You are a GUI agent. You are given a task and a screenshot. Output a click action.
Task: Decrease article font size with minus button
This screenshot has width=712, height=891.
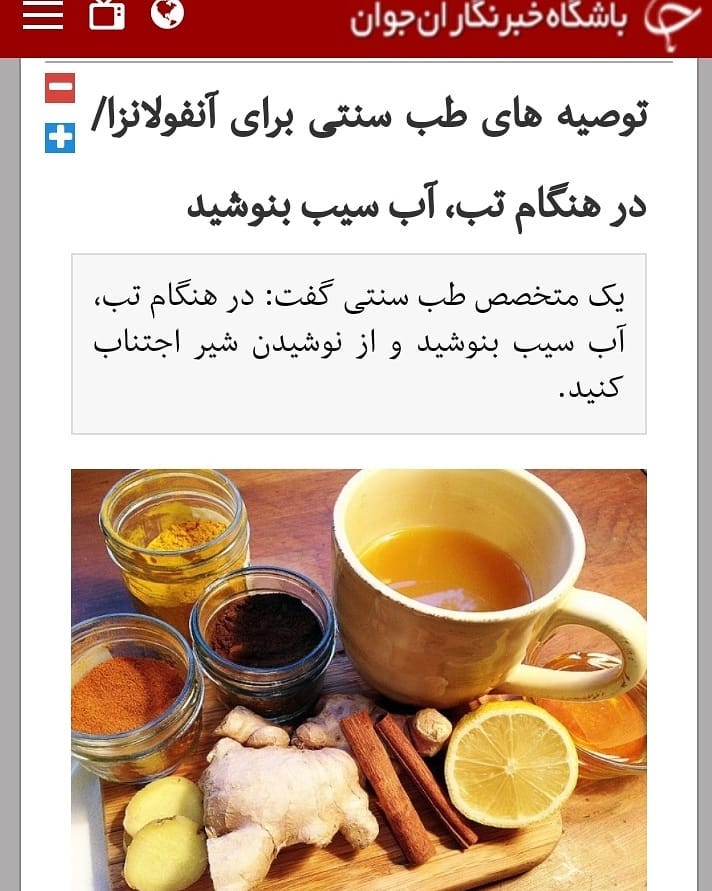(x=60, y=88)
